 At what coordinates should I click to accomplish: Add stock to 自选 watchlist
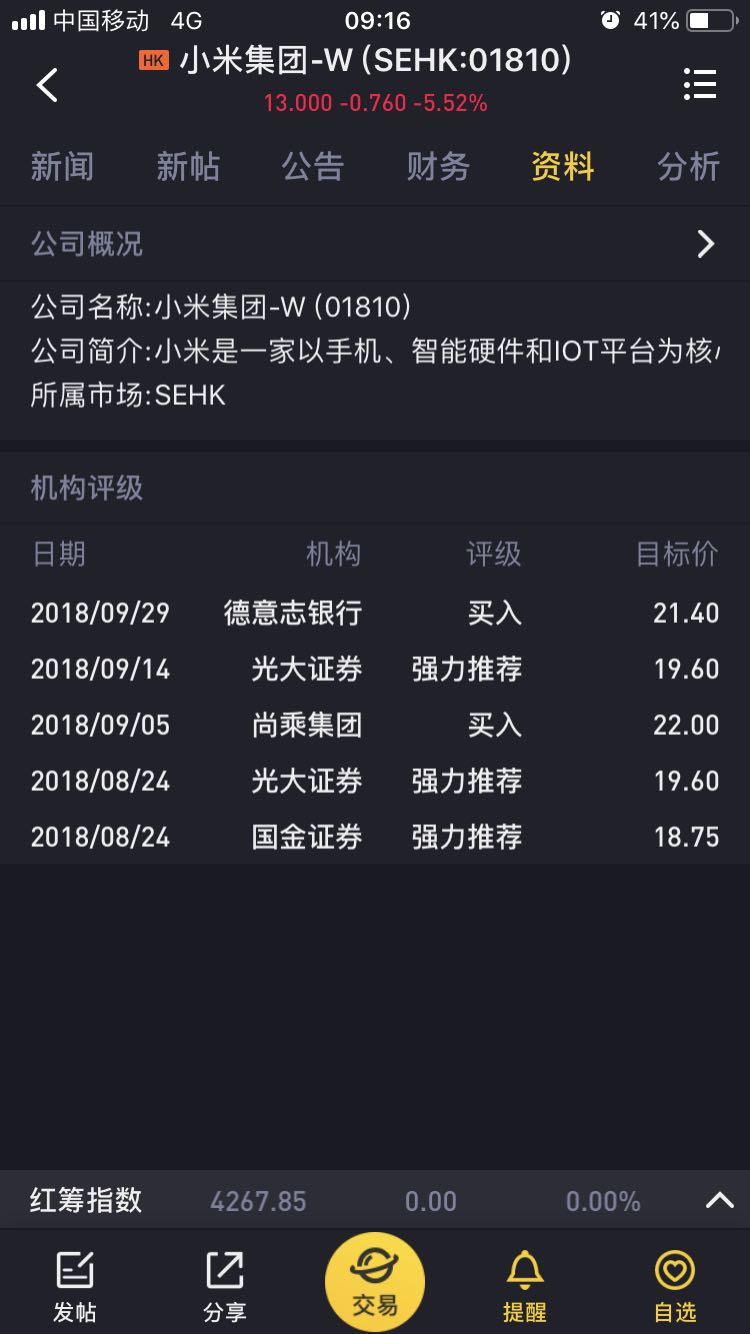click(675, 1286)
